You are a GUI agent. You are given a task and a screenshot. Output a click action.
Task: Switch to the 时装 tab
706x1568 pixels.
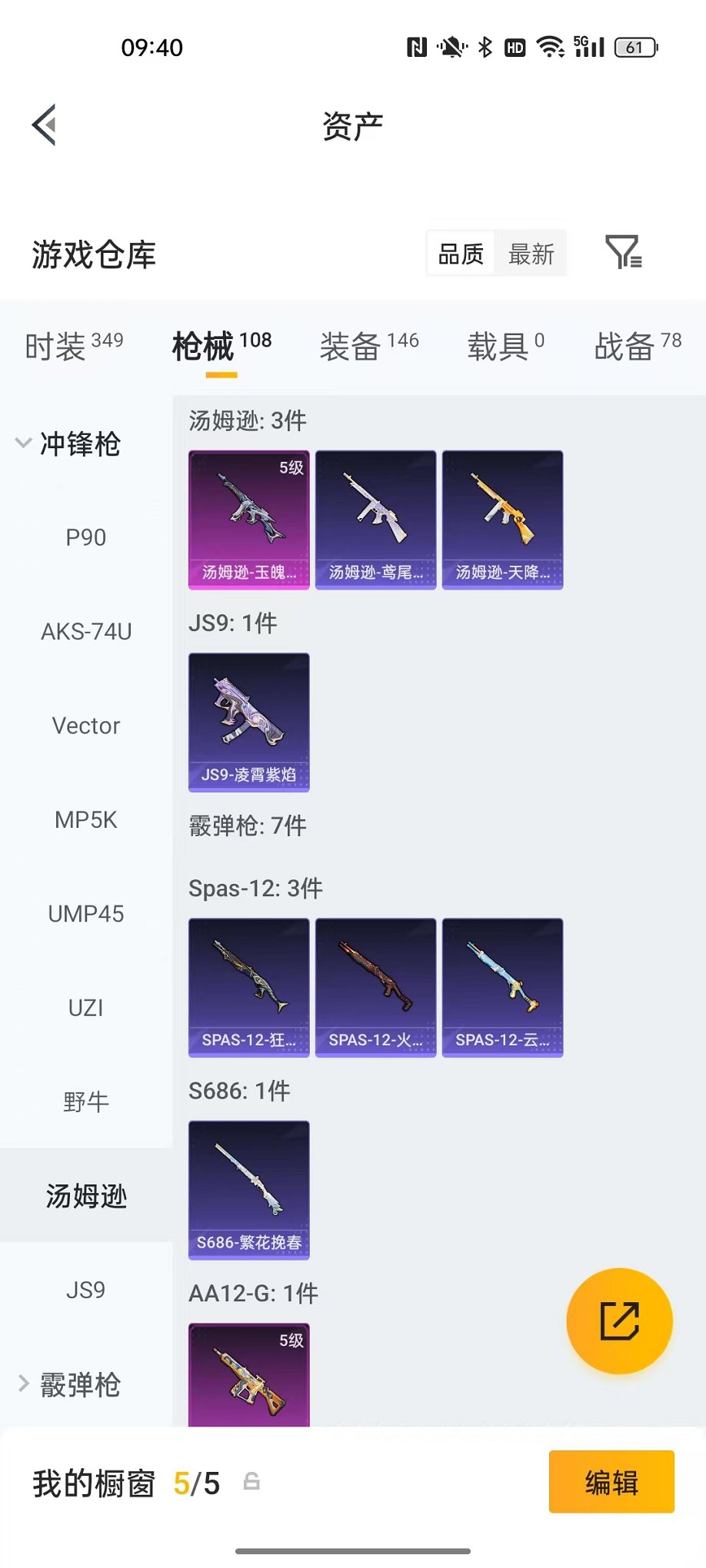click(x=74, y=346)
